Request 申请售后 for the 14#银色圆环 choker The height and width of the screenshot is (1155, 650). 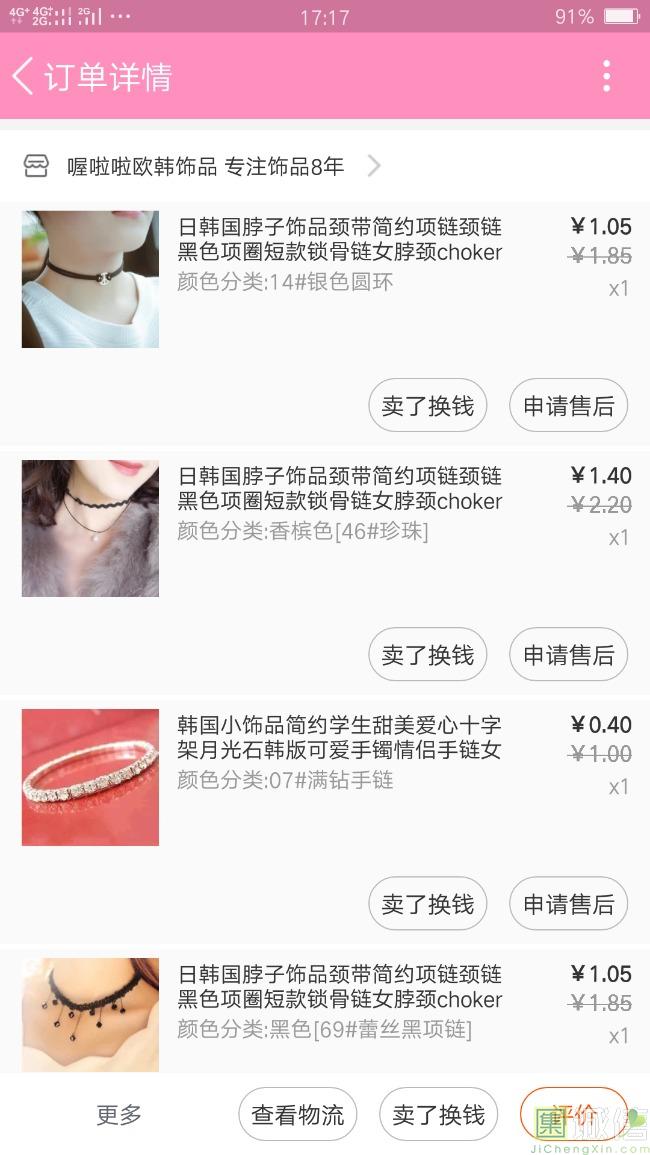pos(568,406)
